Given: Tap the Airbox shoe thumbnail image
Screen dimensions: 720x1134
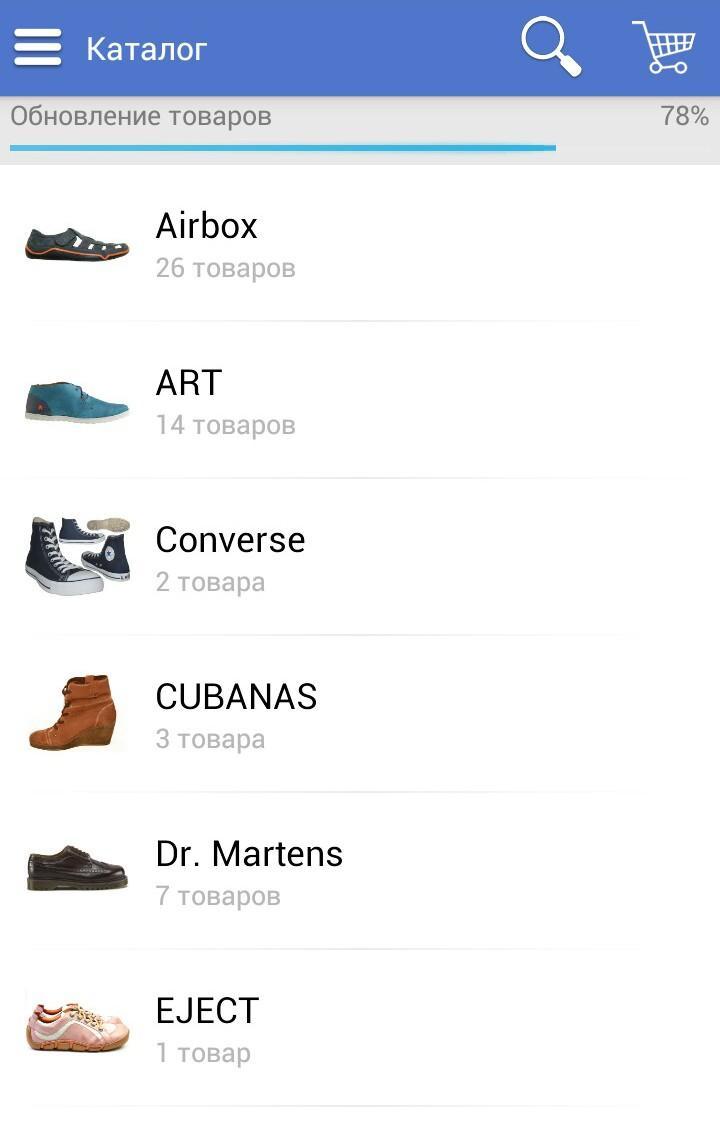Looking at the screenshot, I should [x=79, y=244].
